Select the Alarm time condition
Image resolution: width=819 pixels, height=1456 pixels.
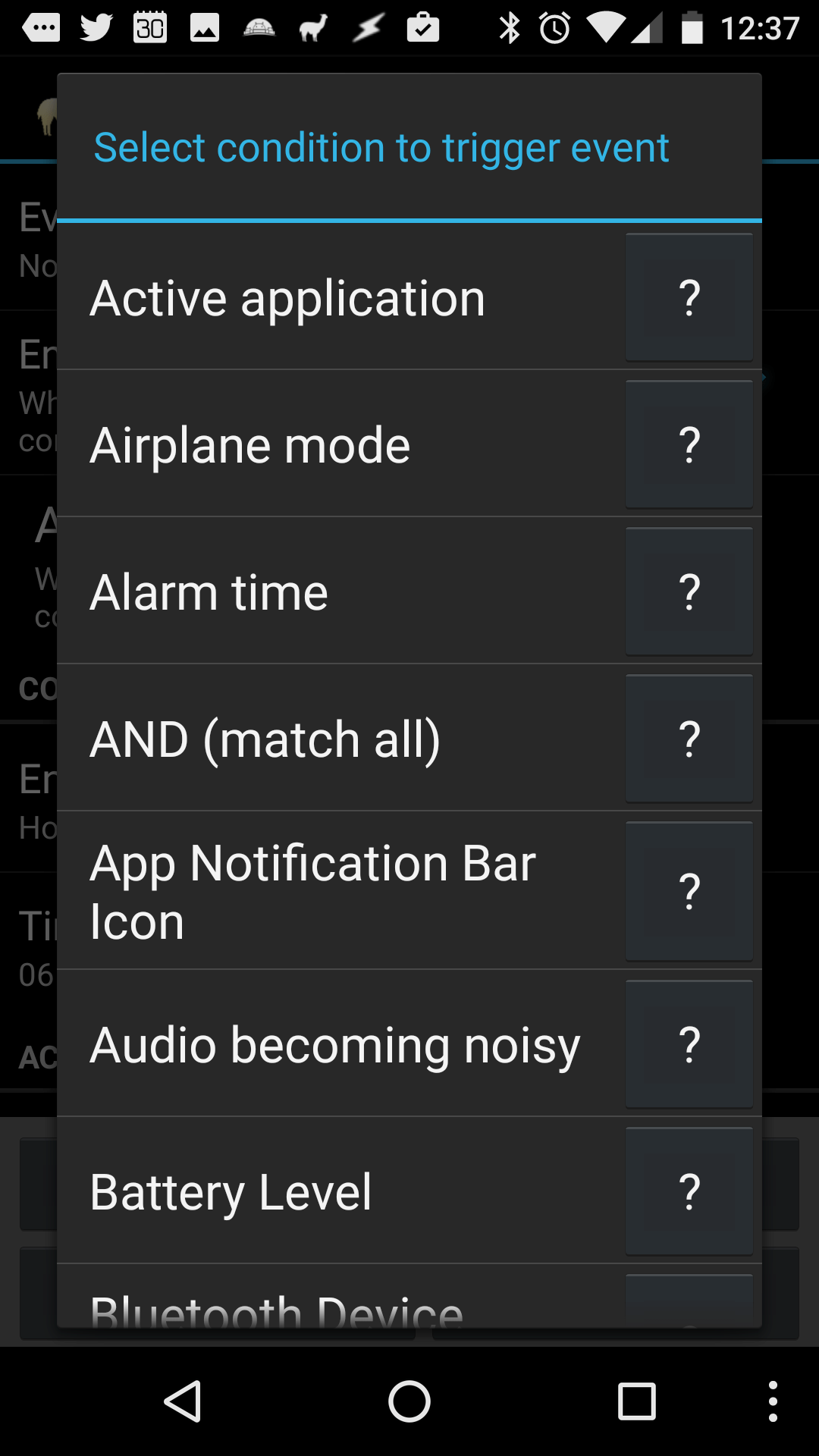pos(341,591)
